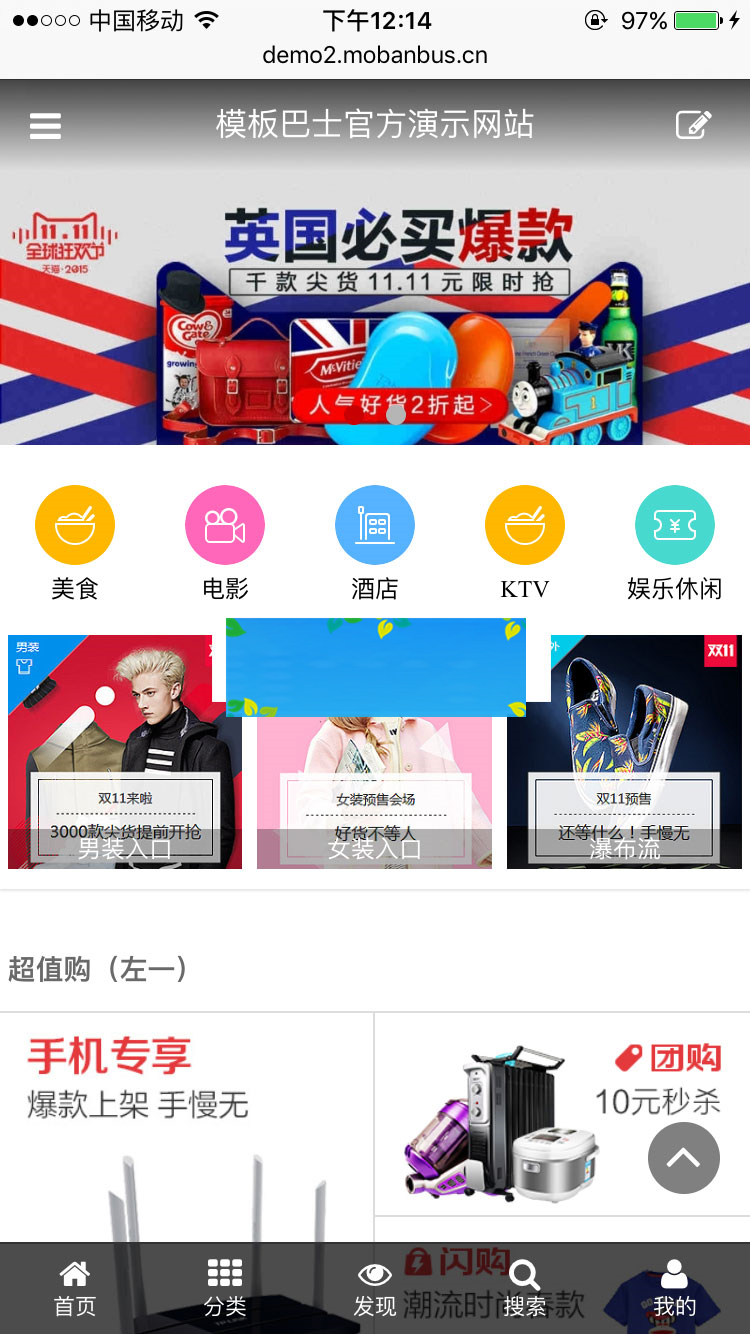
Task: Switch to the 首页 tab
Action: (75, 1288)
